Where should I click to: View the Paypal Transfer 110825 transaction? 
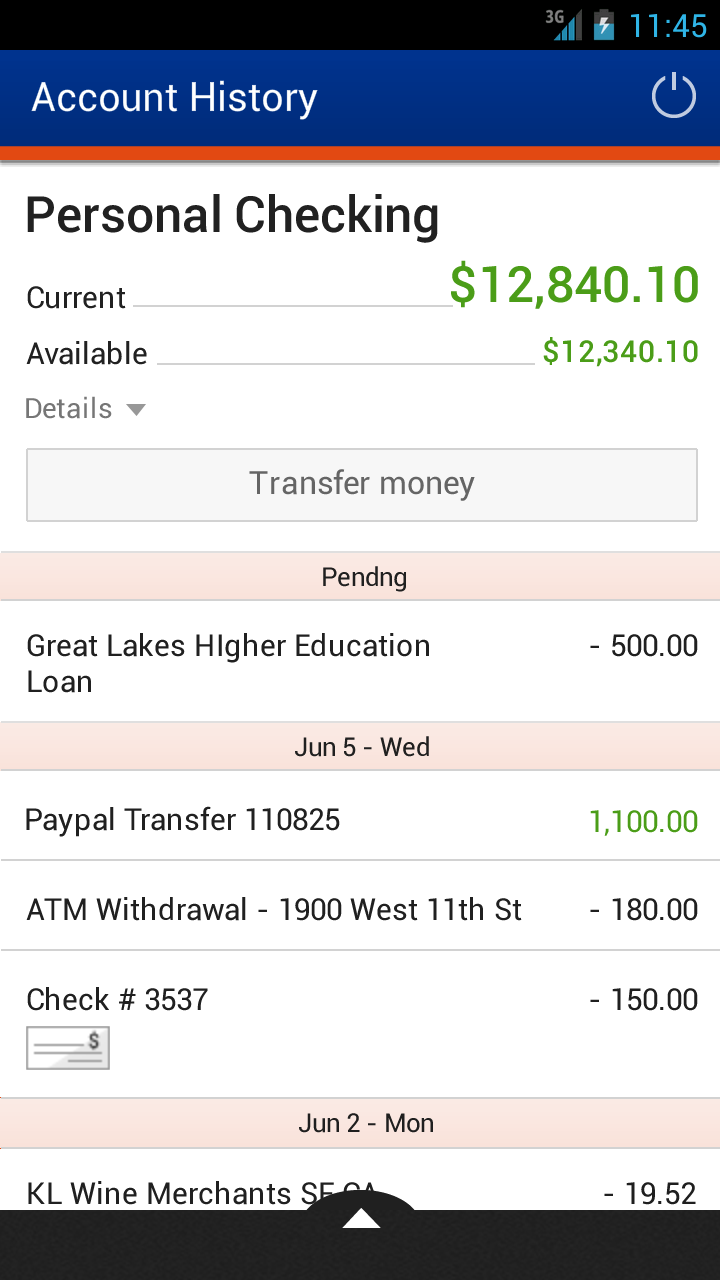click(360, 820)
